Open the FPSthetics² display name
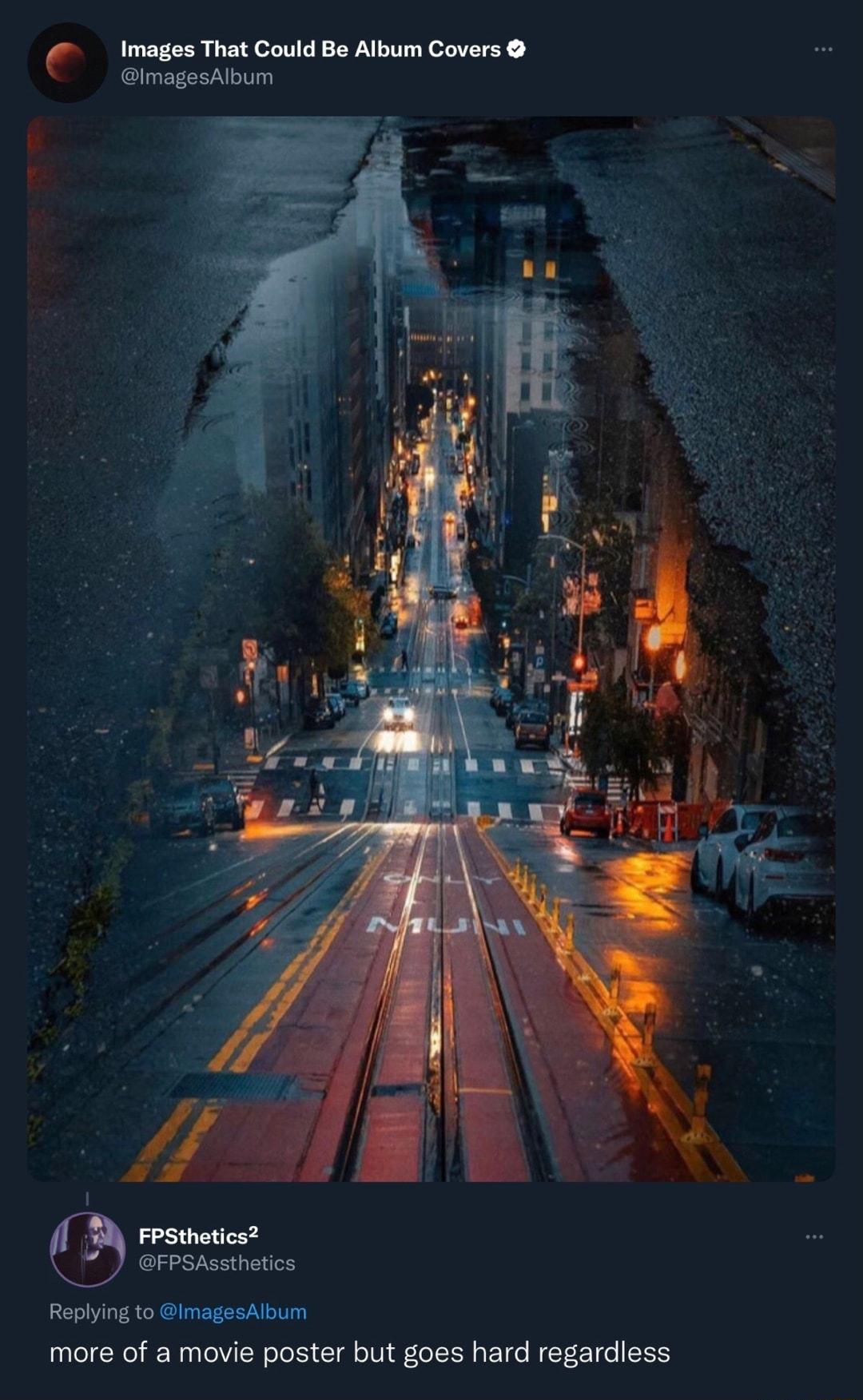 [x=197, y=1235]
